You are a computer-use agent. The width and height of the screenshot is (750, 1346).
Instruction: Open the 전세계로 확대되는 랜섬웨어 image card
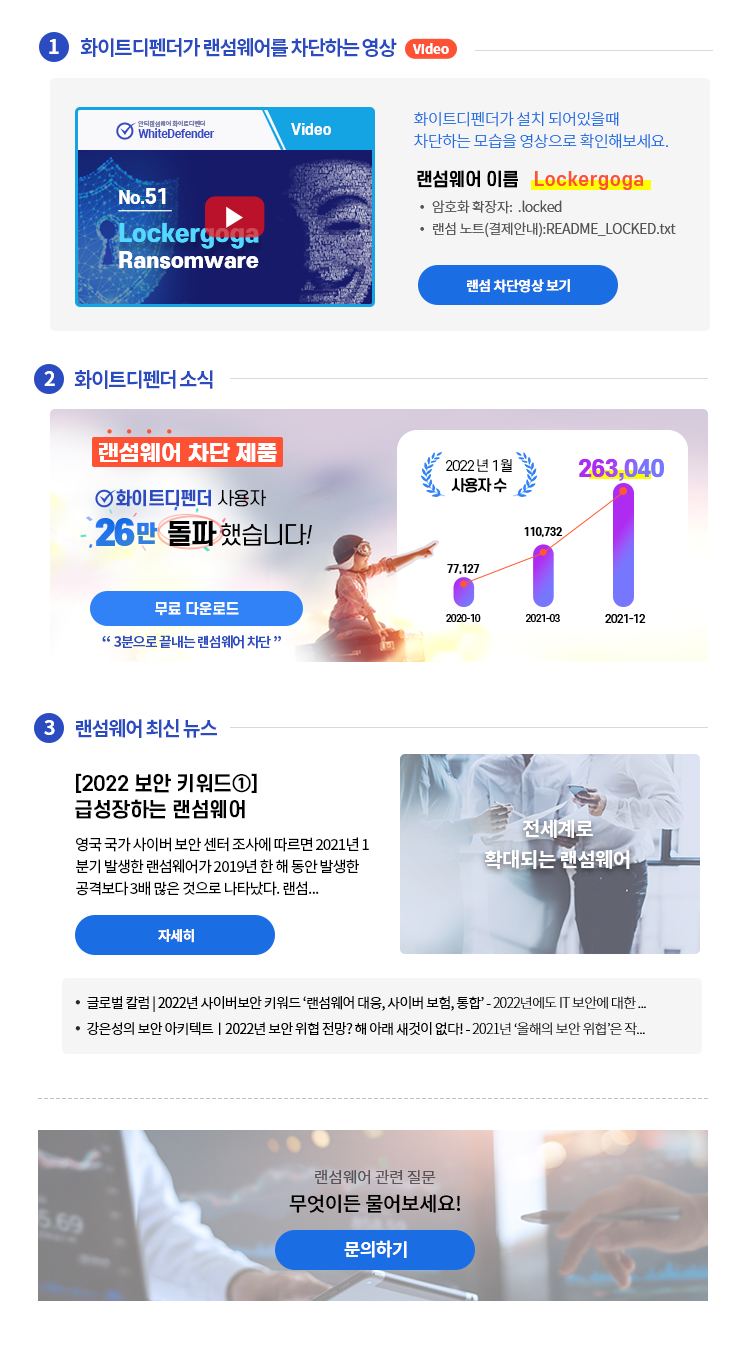click(x=549, y=853)
